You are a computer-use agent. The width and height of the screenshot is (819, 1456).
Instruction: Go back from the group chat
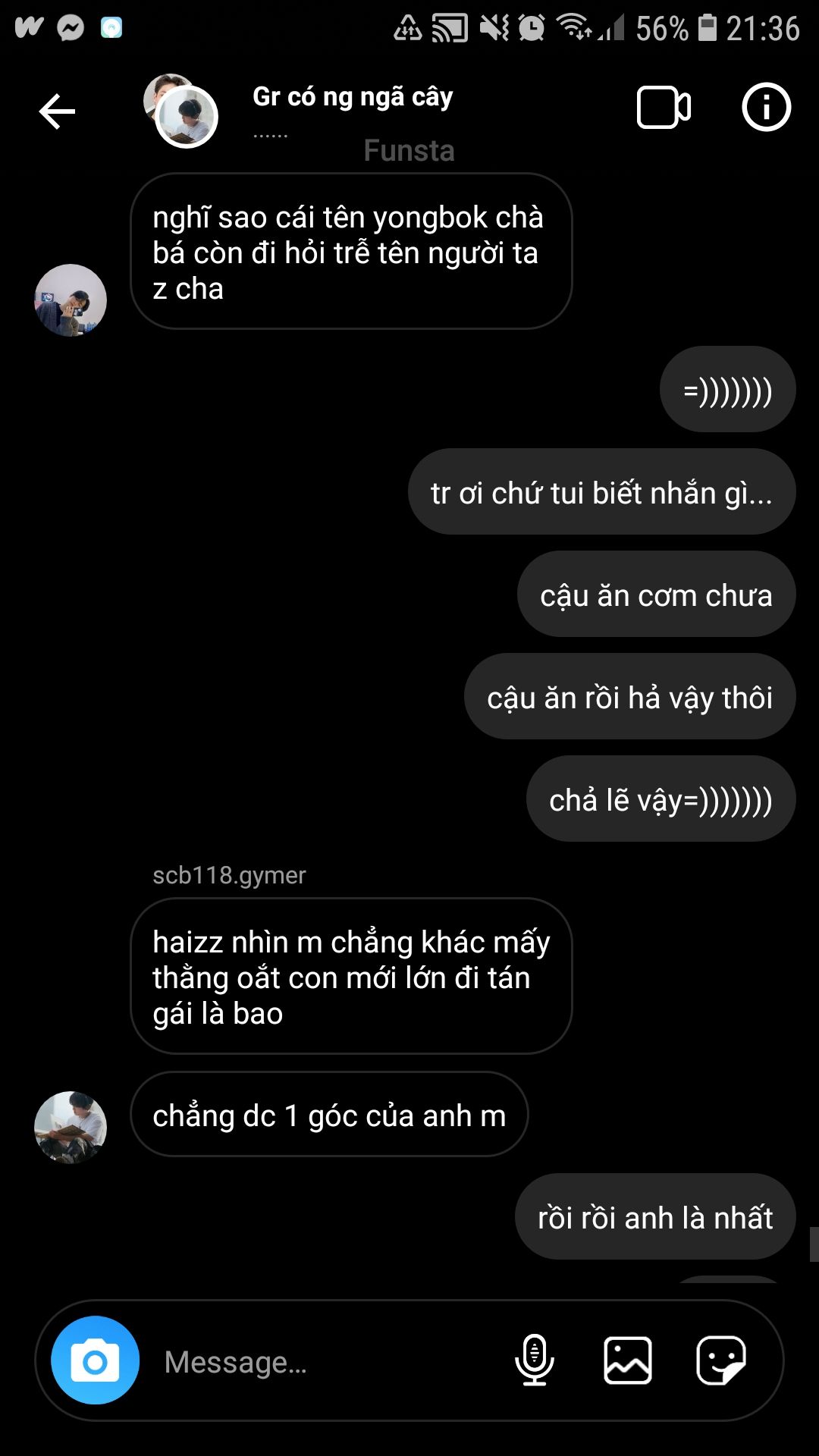pos(57,111)
